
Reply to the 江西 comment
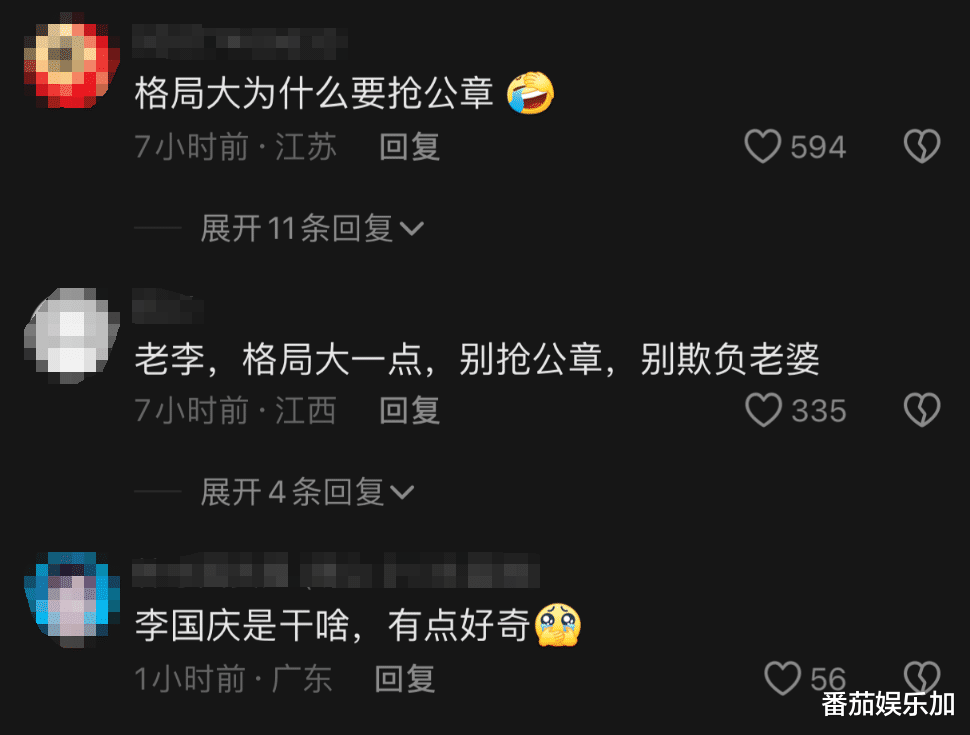click(410, 411)
